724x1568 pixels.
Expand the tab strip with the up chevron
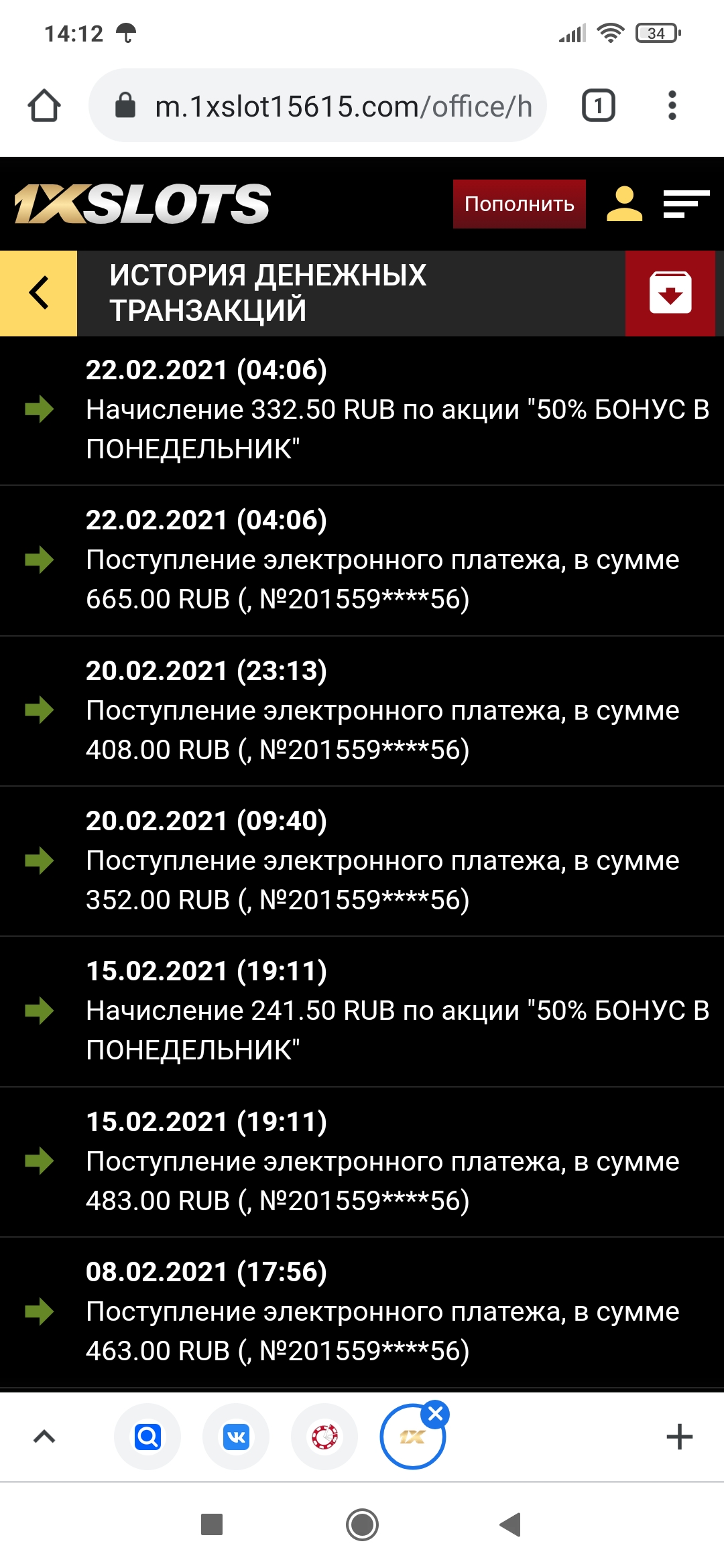[44, 1436]
